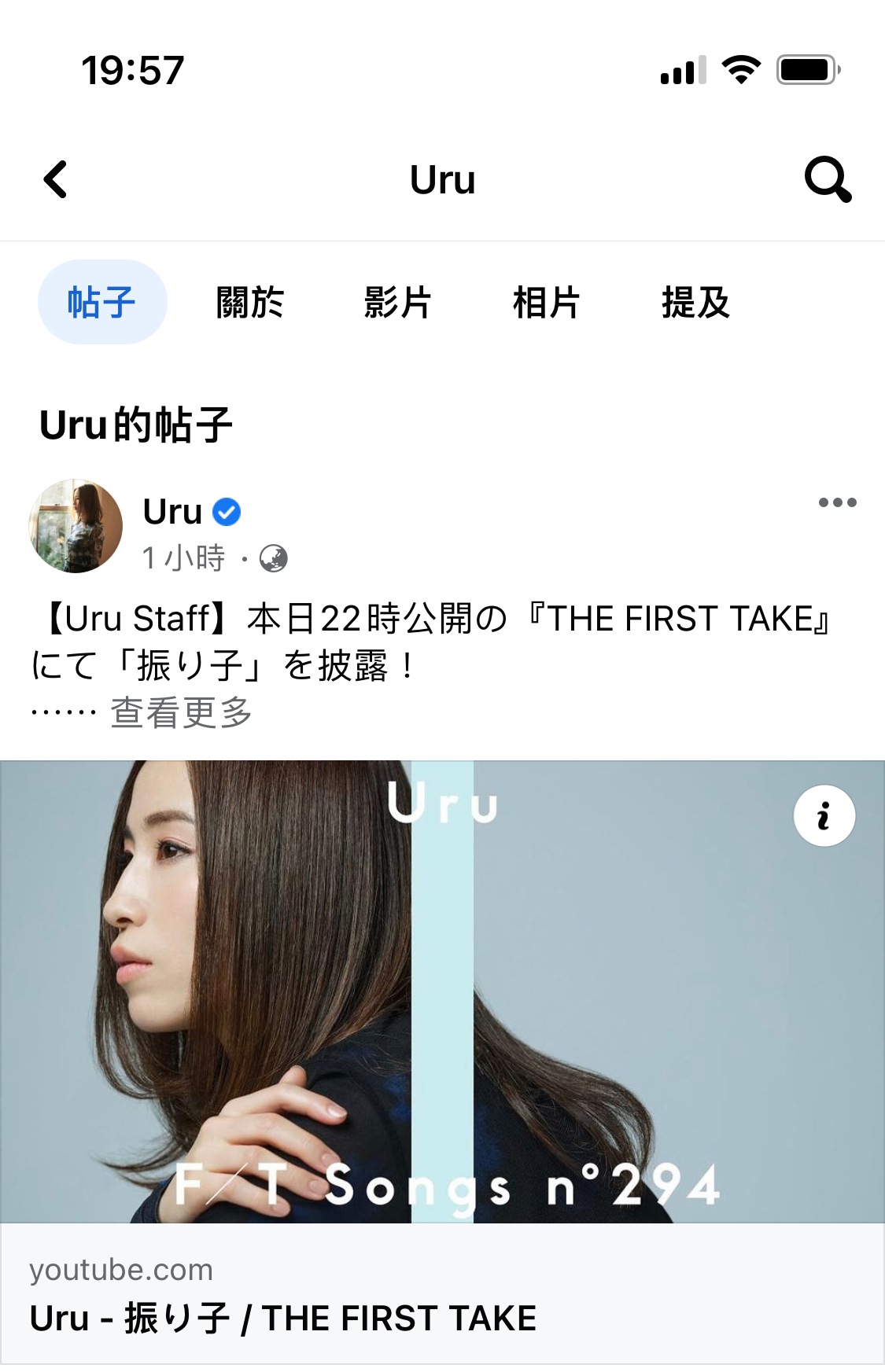Click Uru's verified blue checkmark badge
This screenshot has width=885, height=1372.
click(227, 511)
